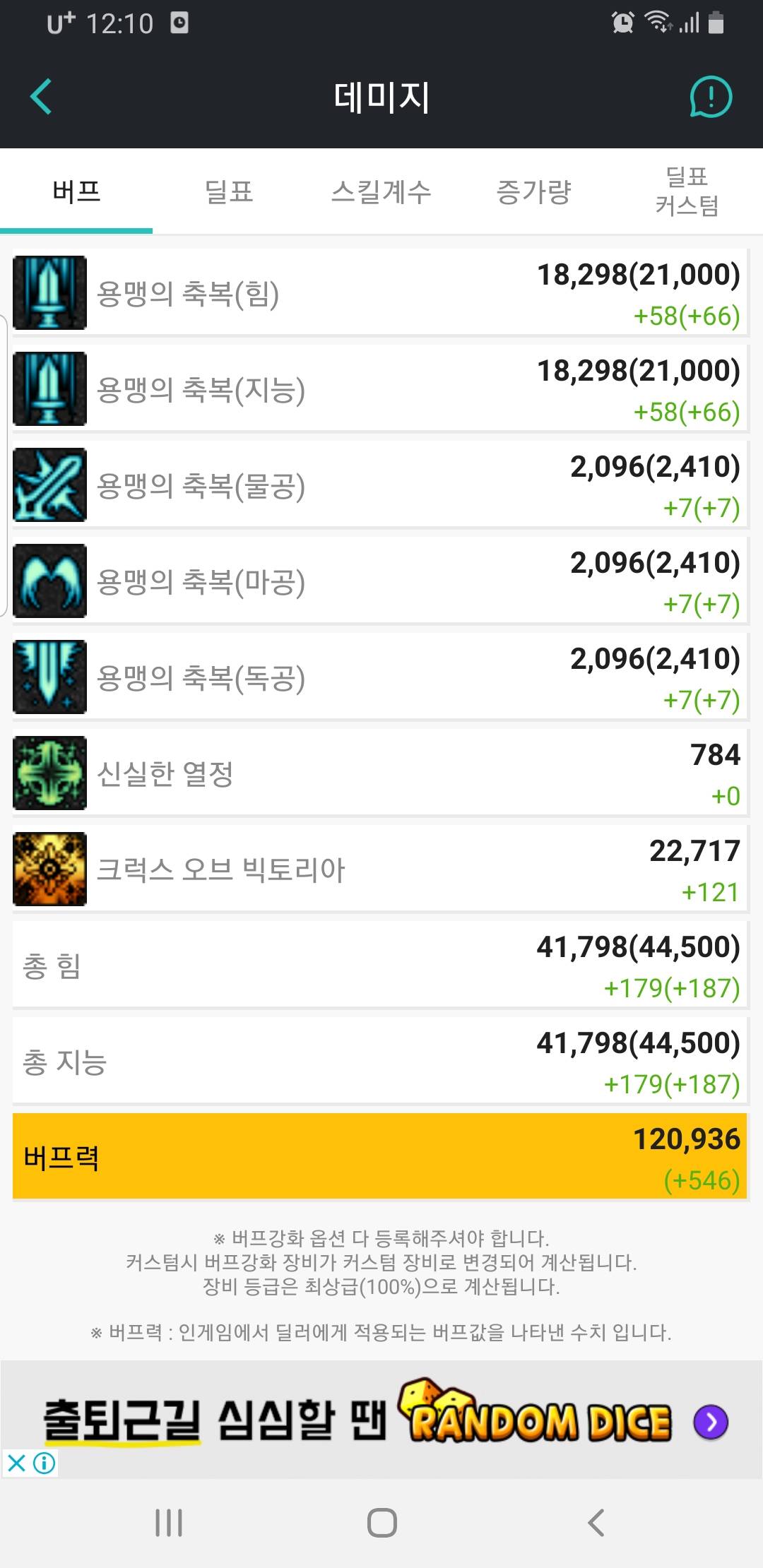Go back using the top-left arrow

click(41, 97)
